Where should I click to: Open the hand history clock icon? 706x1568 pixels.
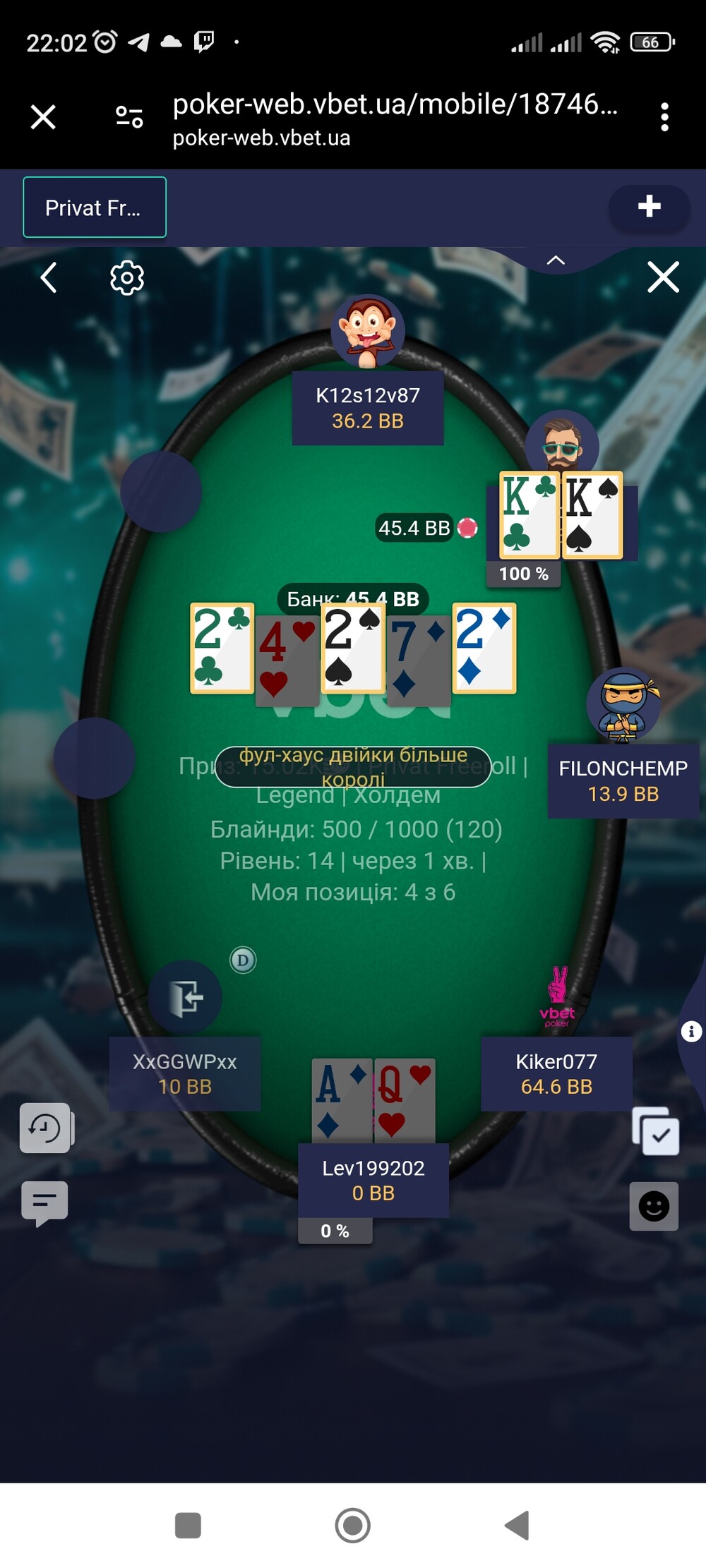coord(44,1128)
